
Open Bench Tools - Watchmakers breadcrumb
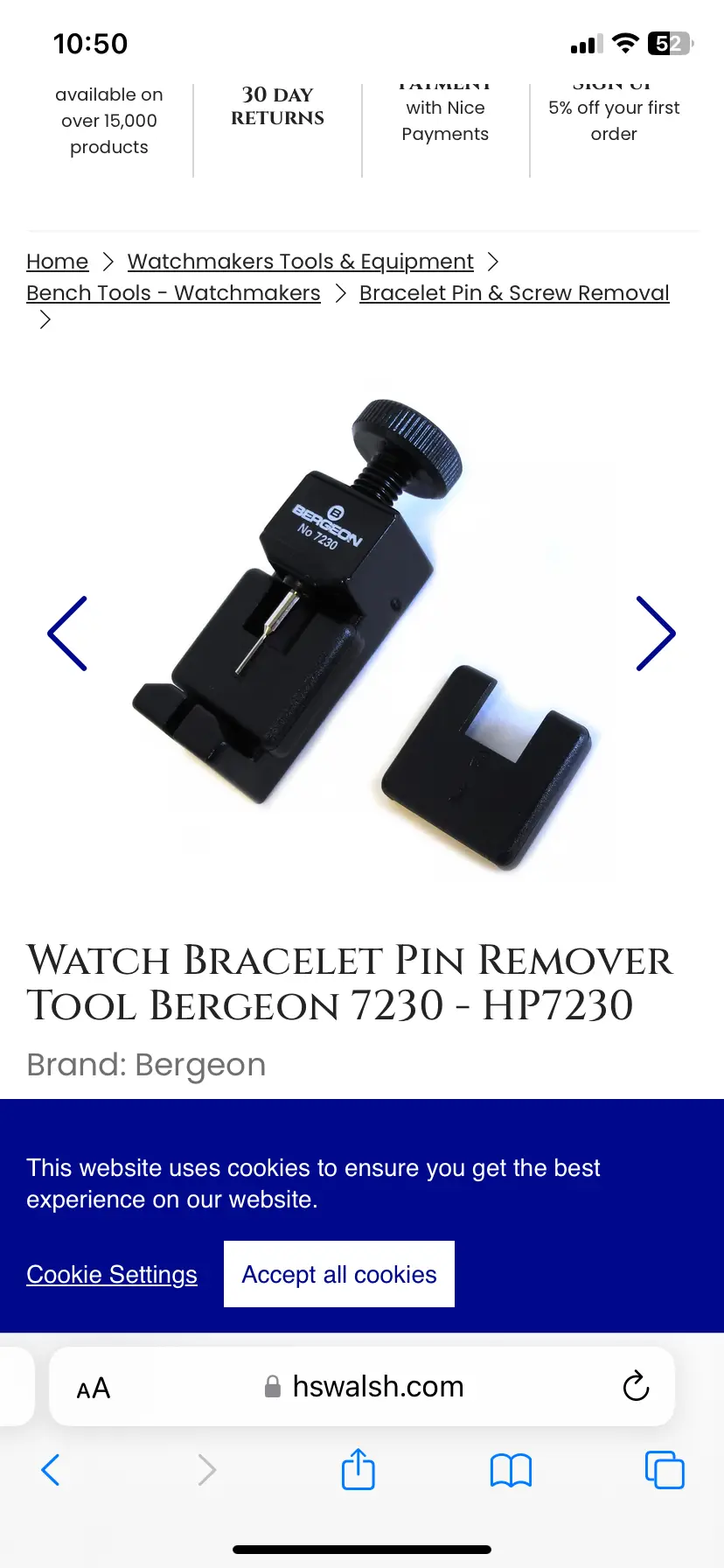(173, 293)
